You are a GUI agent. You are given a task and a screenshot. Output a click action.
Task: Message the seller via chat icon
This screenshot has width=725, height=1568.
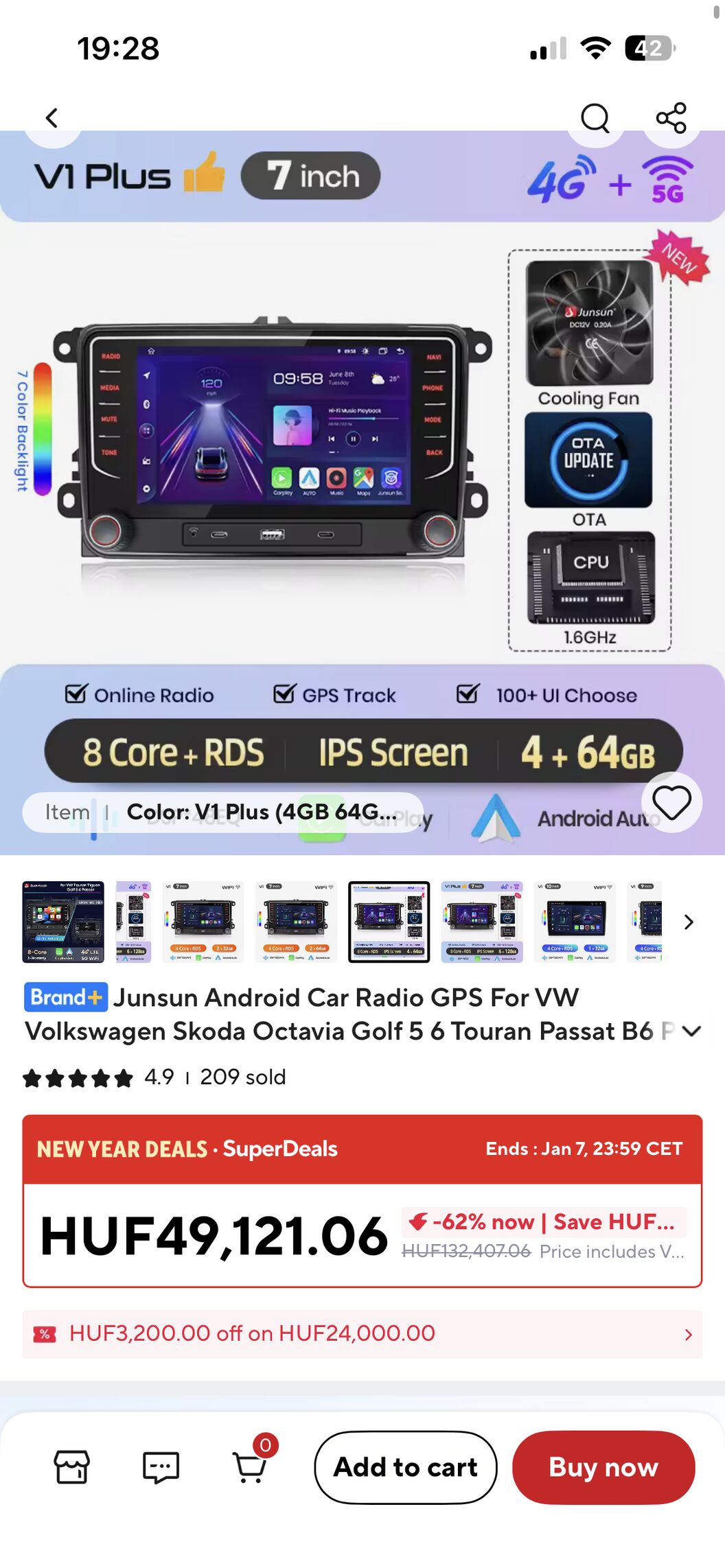pos(161,1467)
